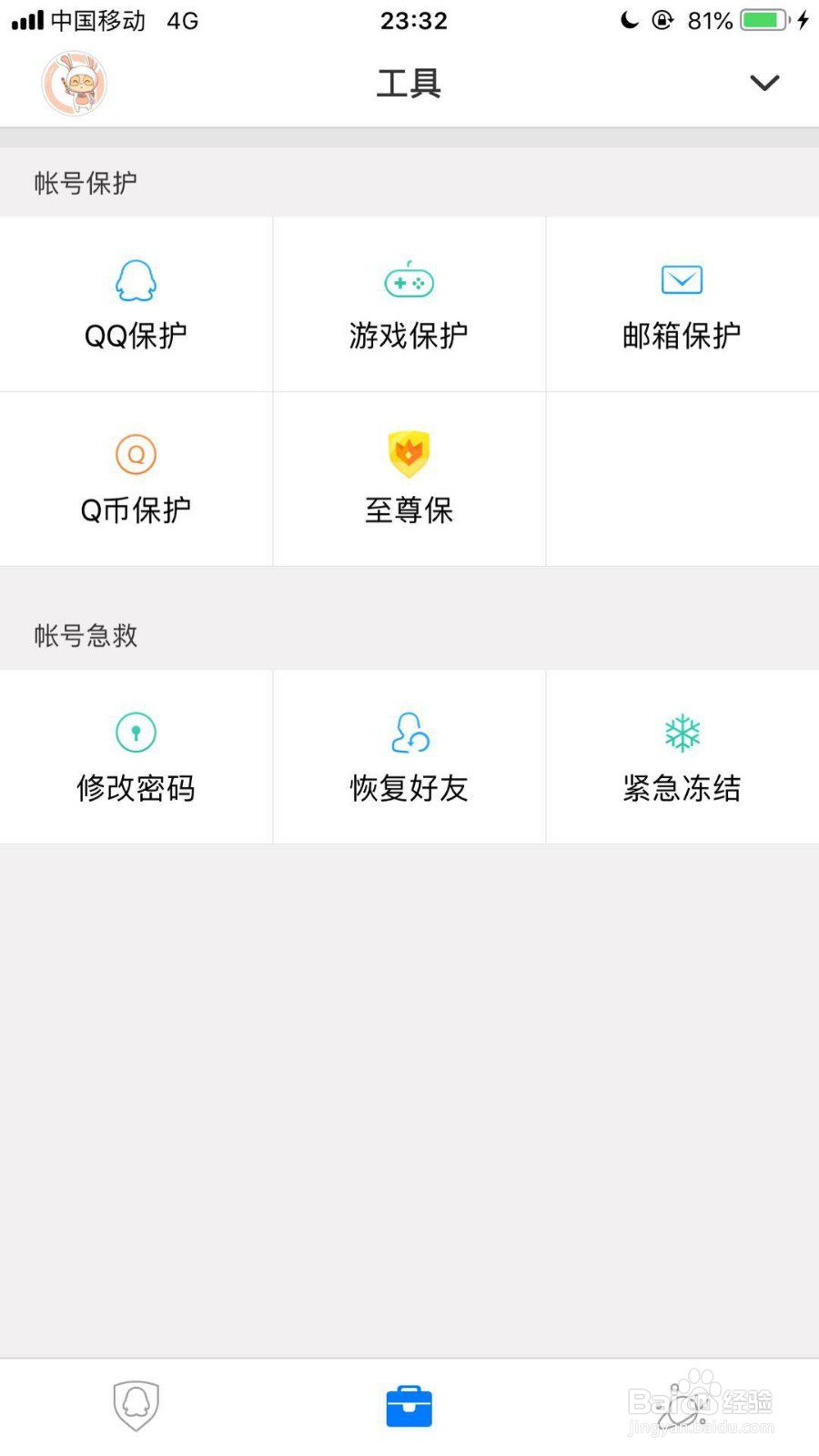Select 修改密码 to change password
The width and height of the screenshot is (819, 1456).
click(136, 755)
